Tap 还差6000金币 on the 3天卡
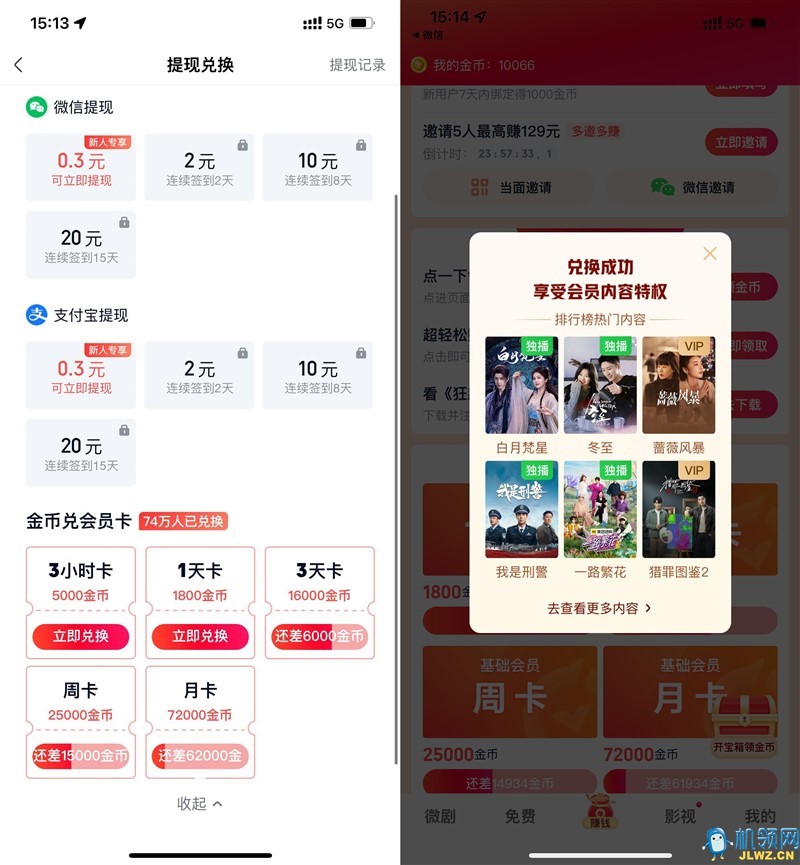The image size is (800, 865). (x=319, y=637)
